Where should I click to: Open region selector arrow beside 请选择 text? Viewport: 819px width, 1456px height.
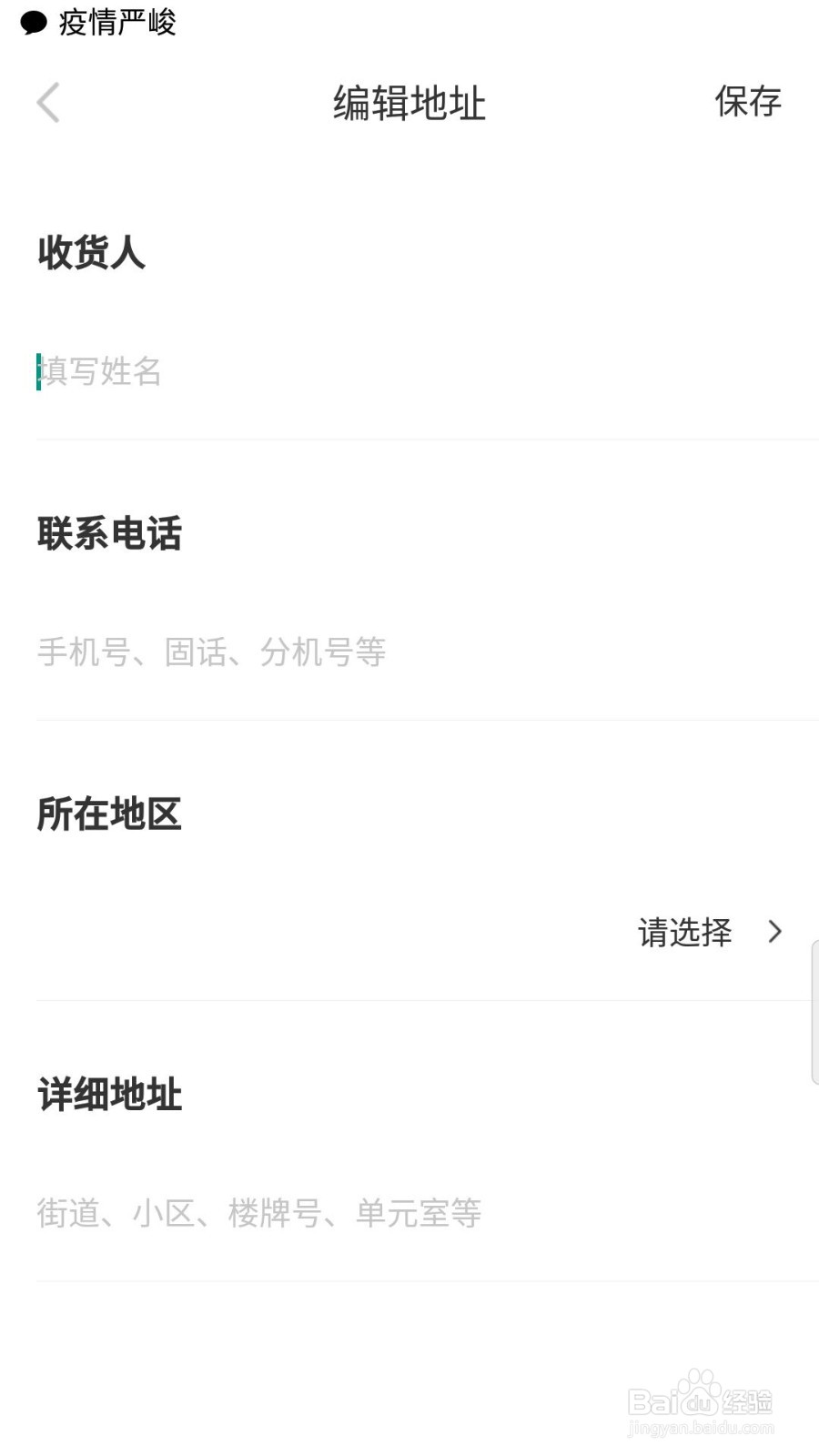[774, 932]
